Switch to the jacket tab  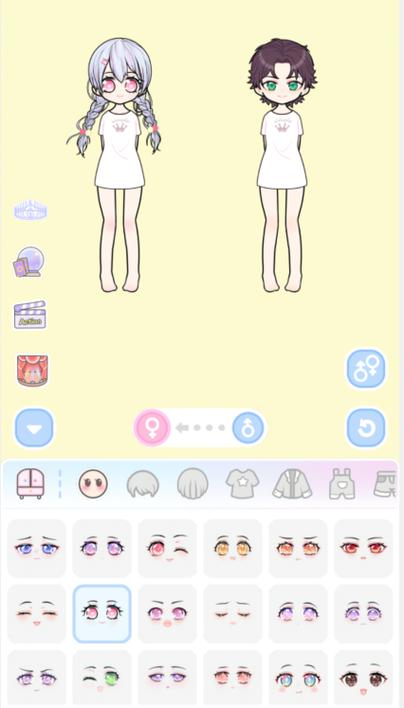point(293,484)
